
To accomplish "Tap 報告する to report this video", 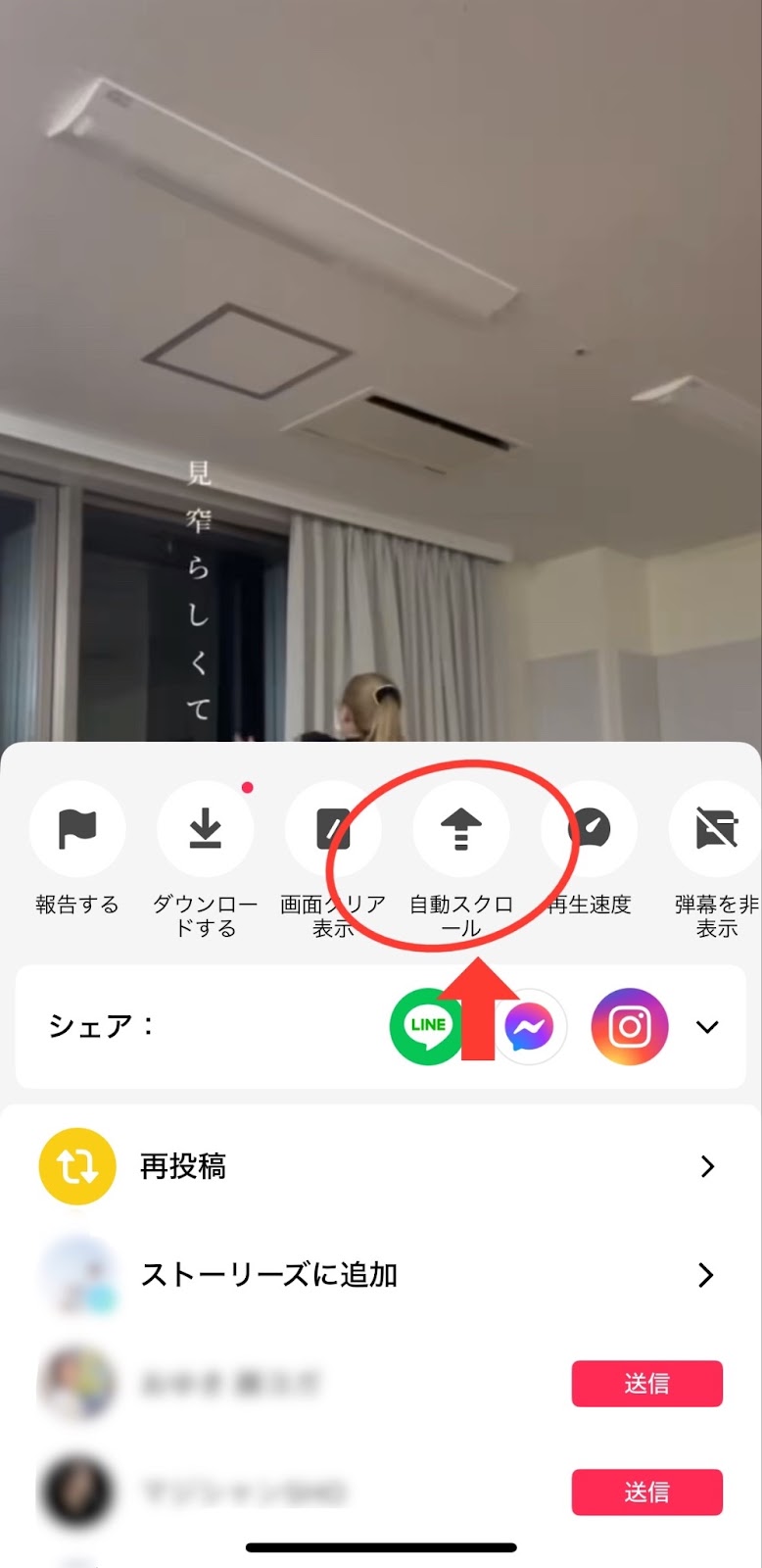I will pos(77,830).
